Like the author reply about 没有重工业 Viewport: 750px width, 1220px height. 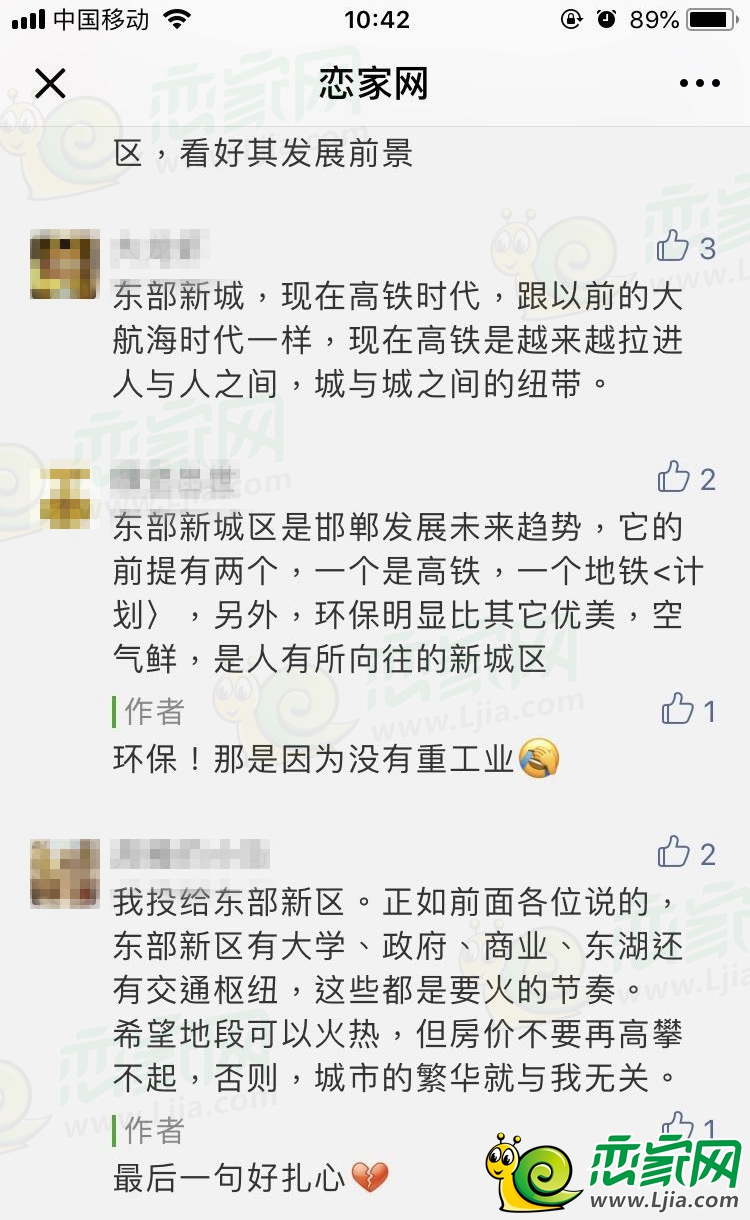pos(678,710)
